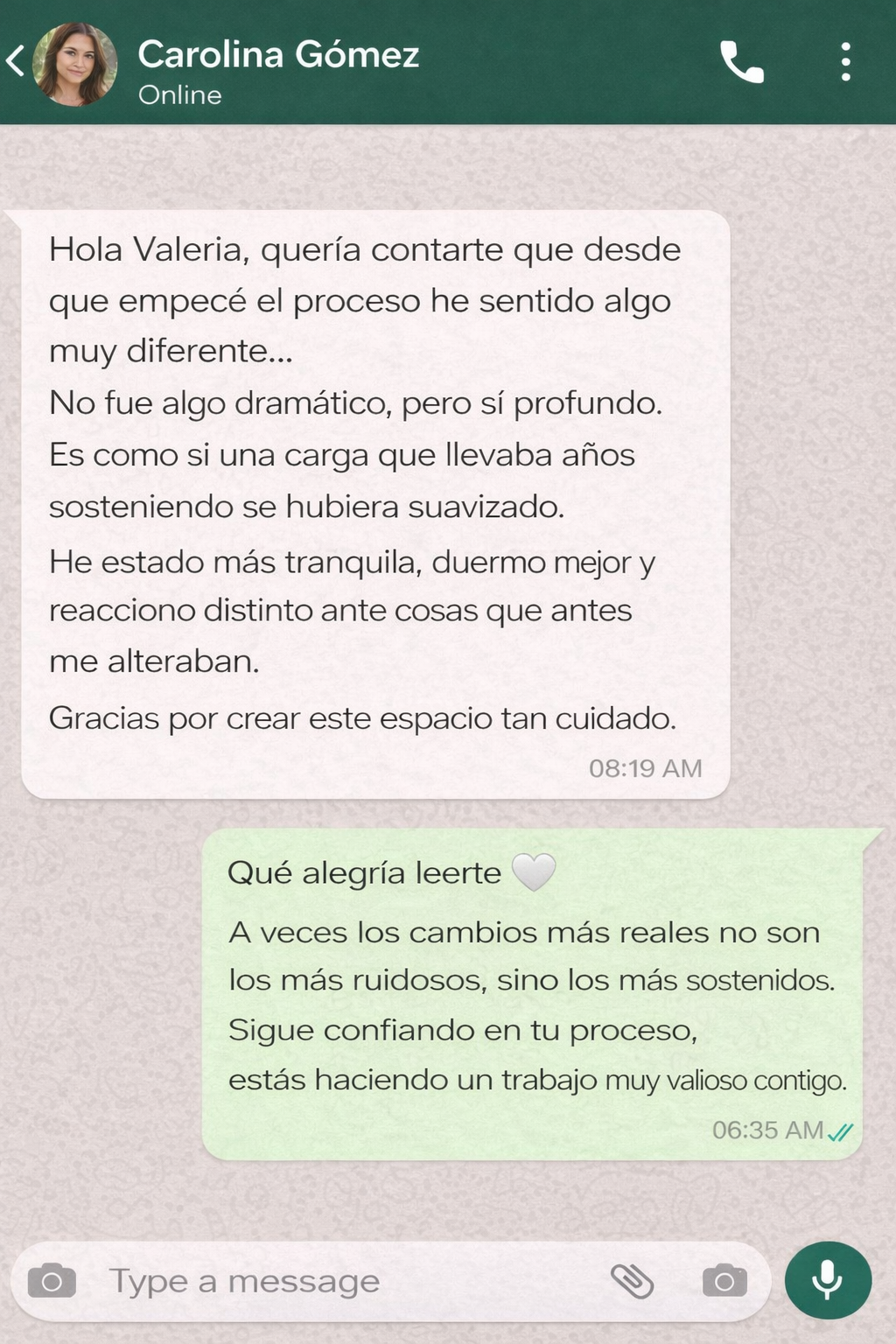Go back from Carolina Gómez's chat
Screen dimensions: 896x1344
pyautogui.click(x=16, y=62)
